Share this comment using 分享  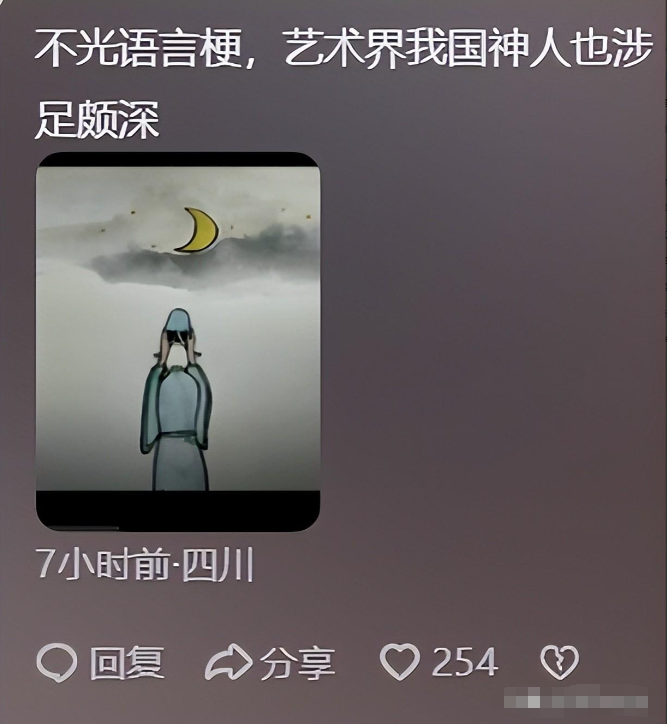click(x=270, y=663)
